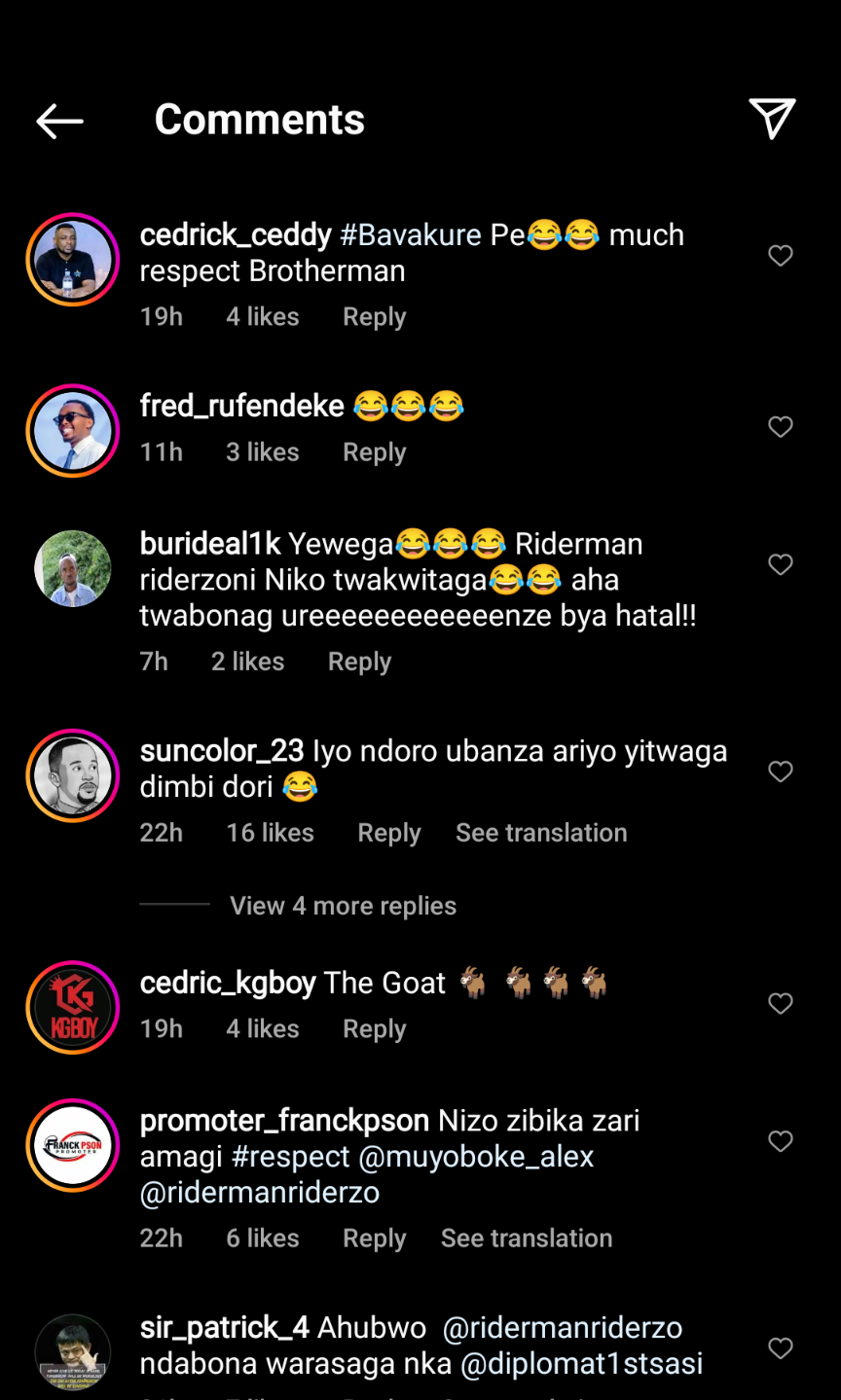
Task: Like promoter_franckpson's comment
Action: [781, 1142]
